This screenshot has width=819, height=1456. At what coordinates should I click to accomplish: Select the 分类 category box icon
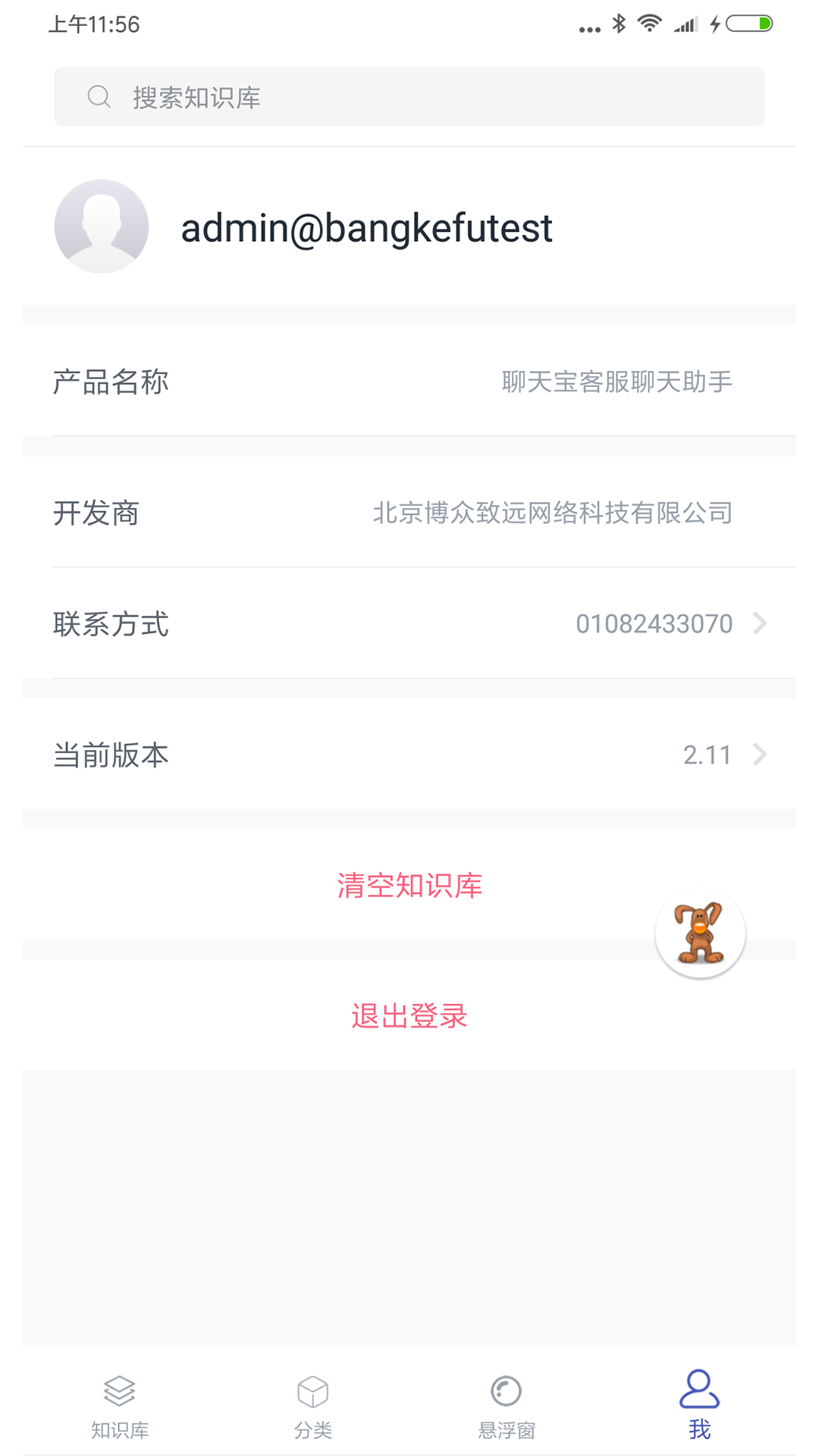(x=313, y=1392)
